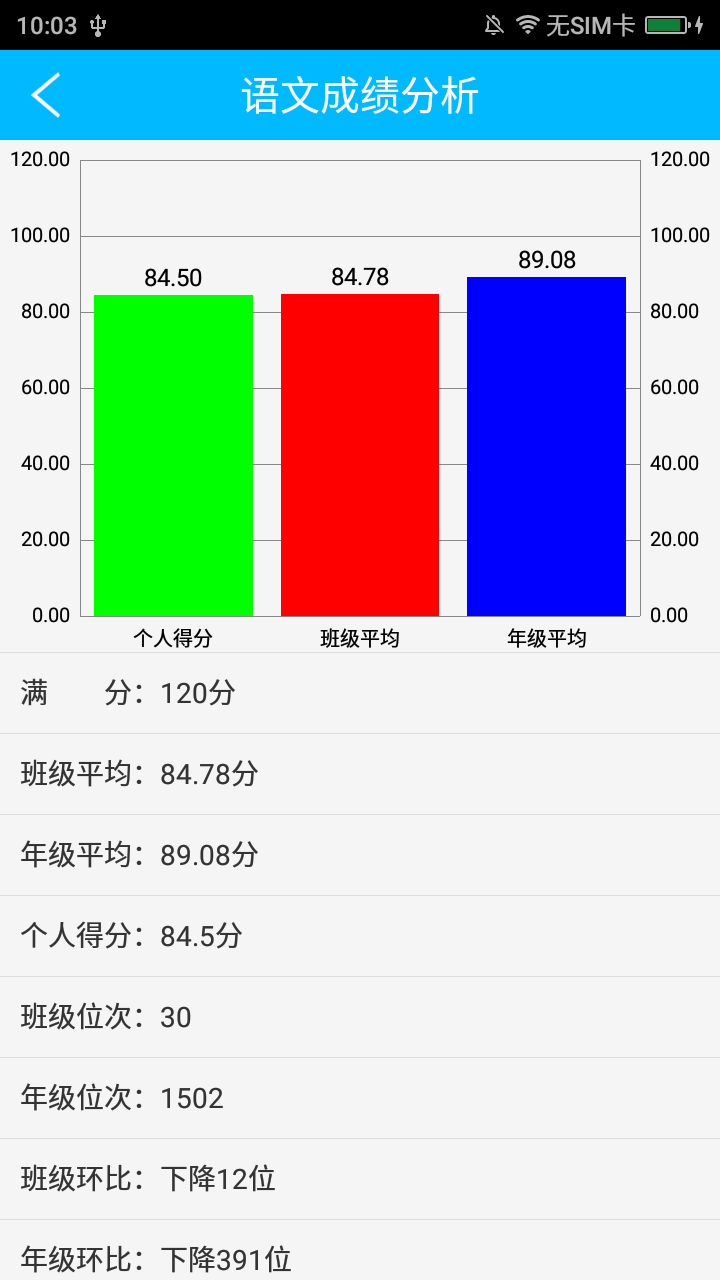Select the 年级位次 1502 row
Image resolution: width=720 pixels, height=1280 pixels.
click(x=360, y=1098)
